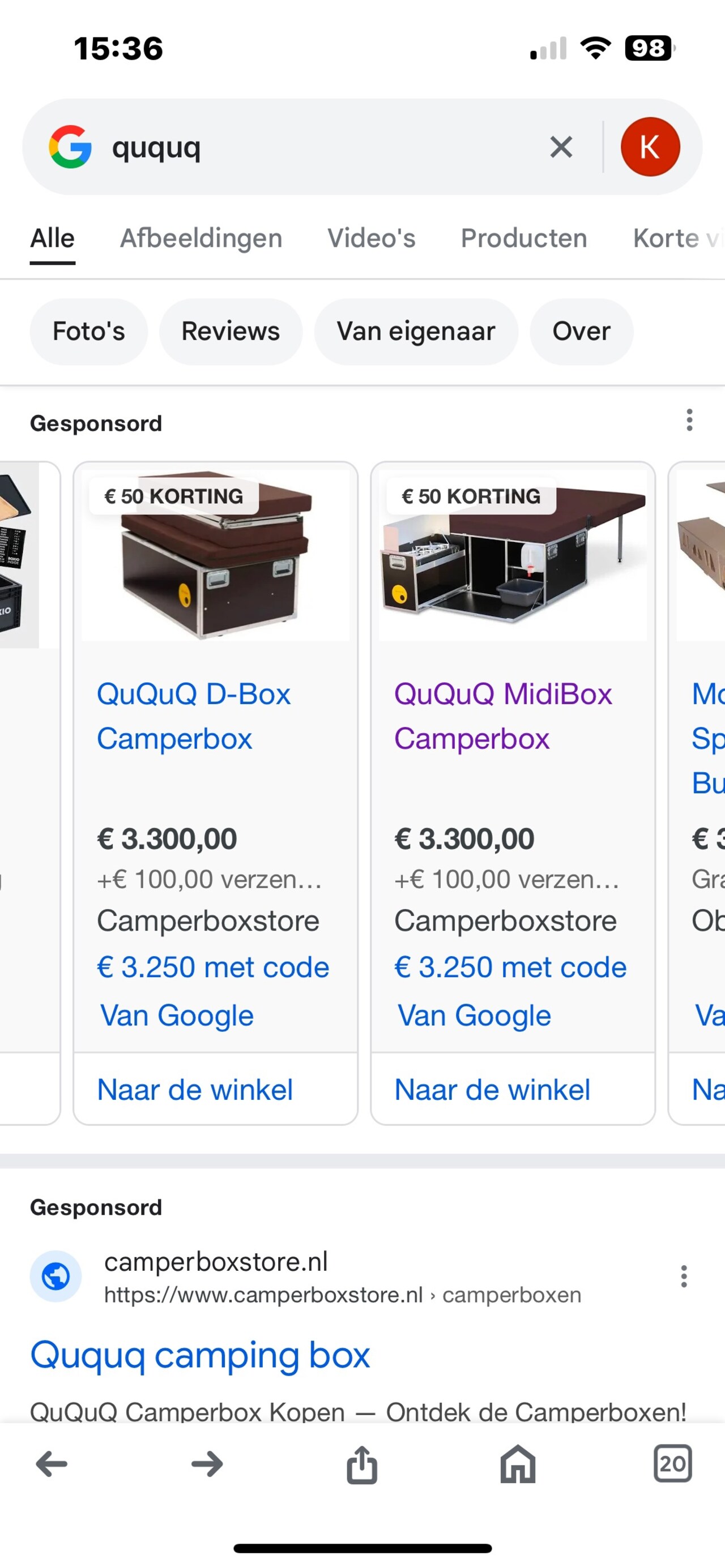The width and height of the screenshot is (725, 1568).
Task: Open the K account profile icon
Action: click(650, 147)
